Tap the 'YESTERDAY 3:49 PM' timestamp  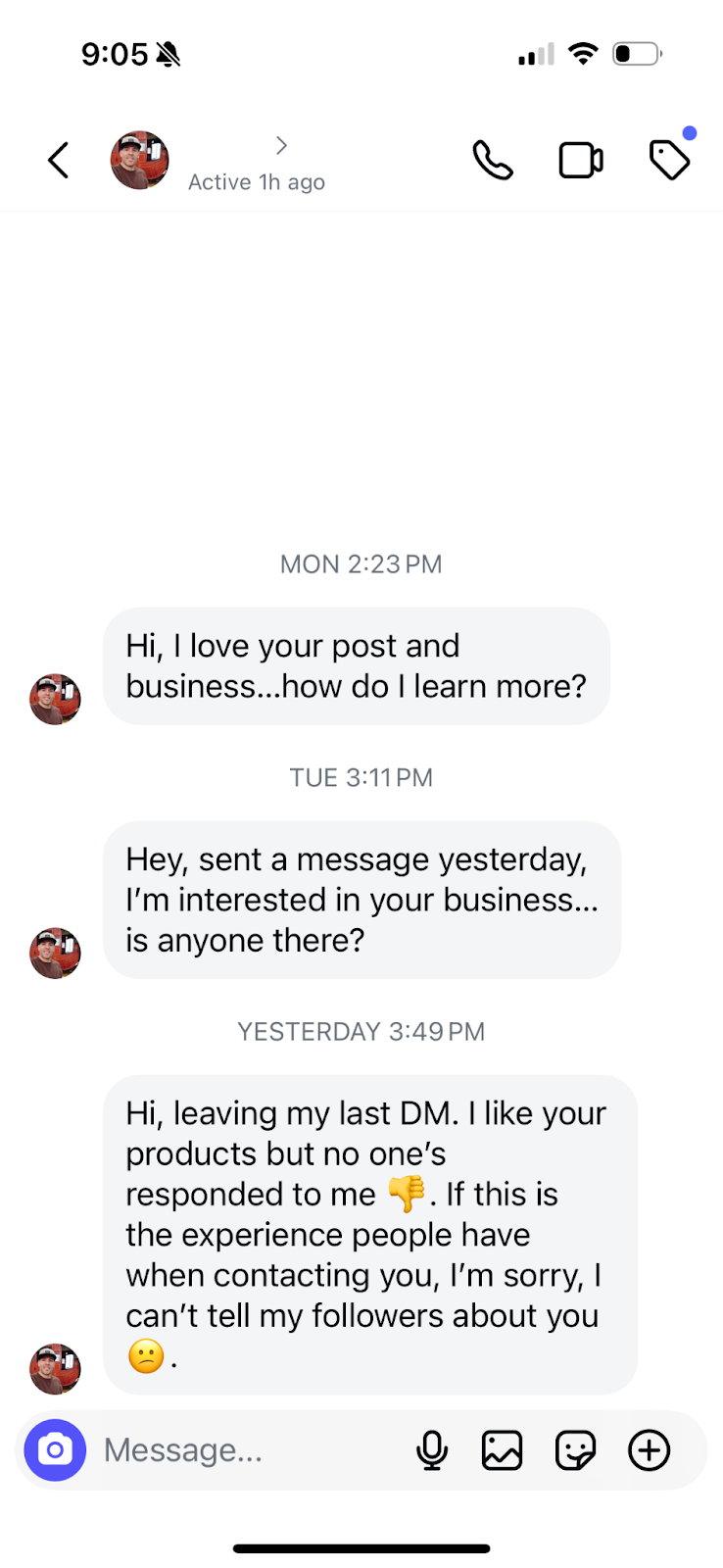pos(361,1031)
